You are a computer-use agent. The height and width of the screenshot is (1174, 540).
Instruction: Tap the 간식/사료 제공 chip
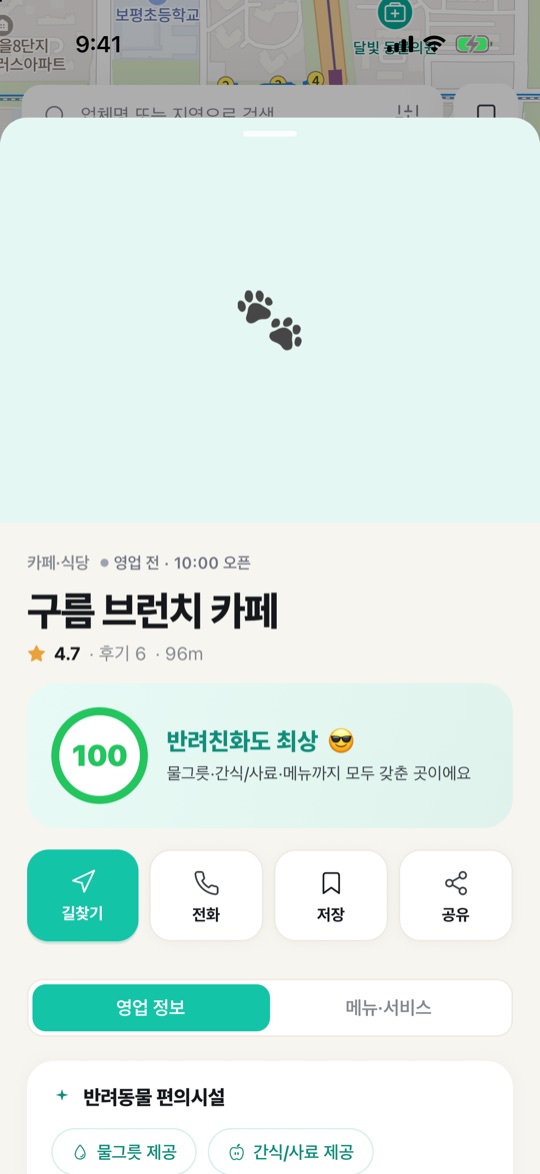click(x=291, y=1152)
